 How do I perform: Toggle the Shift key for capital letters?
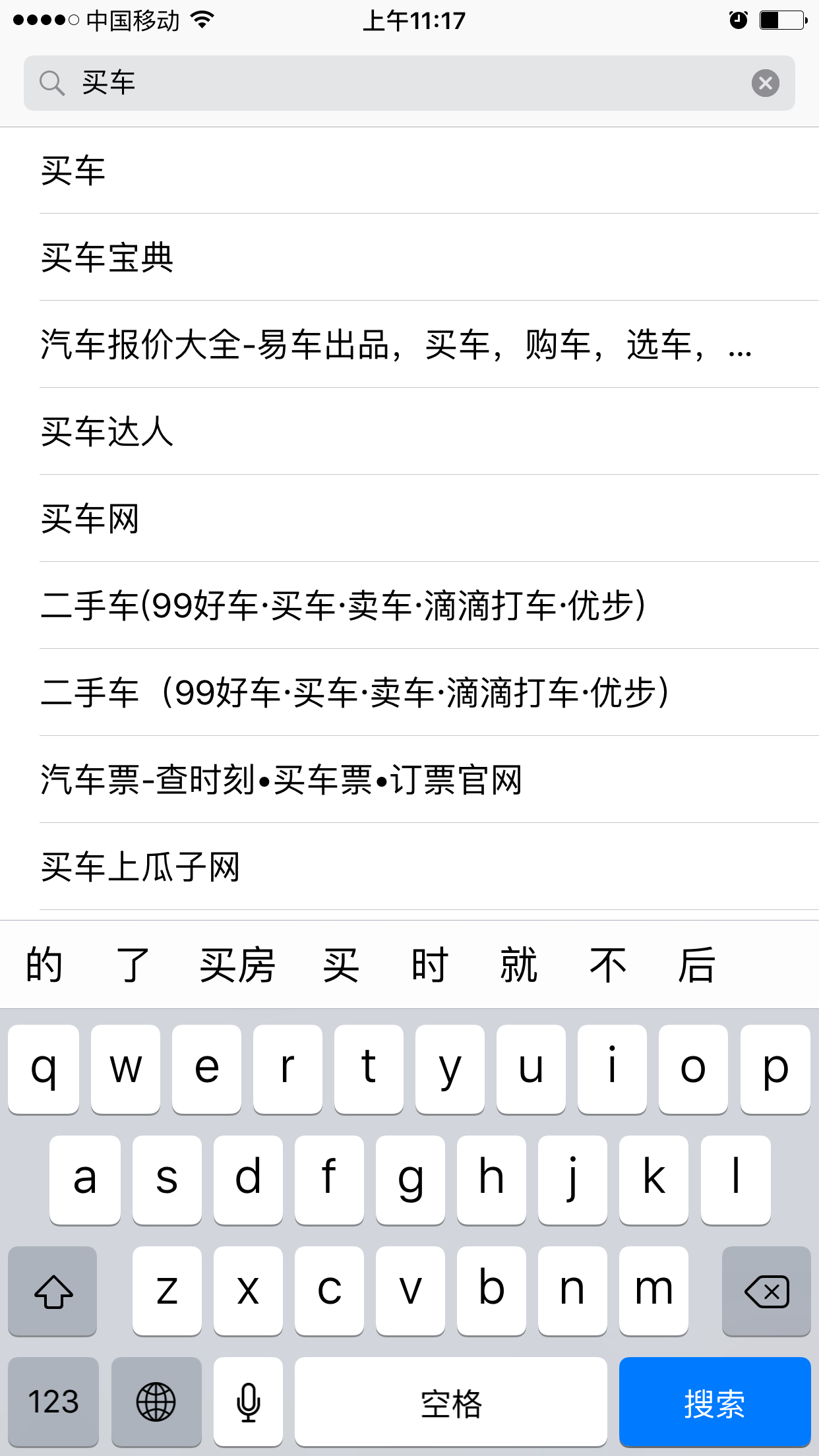point(53,1292)
